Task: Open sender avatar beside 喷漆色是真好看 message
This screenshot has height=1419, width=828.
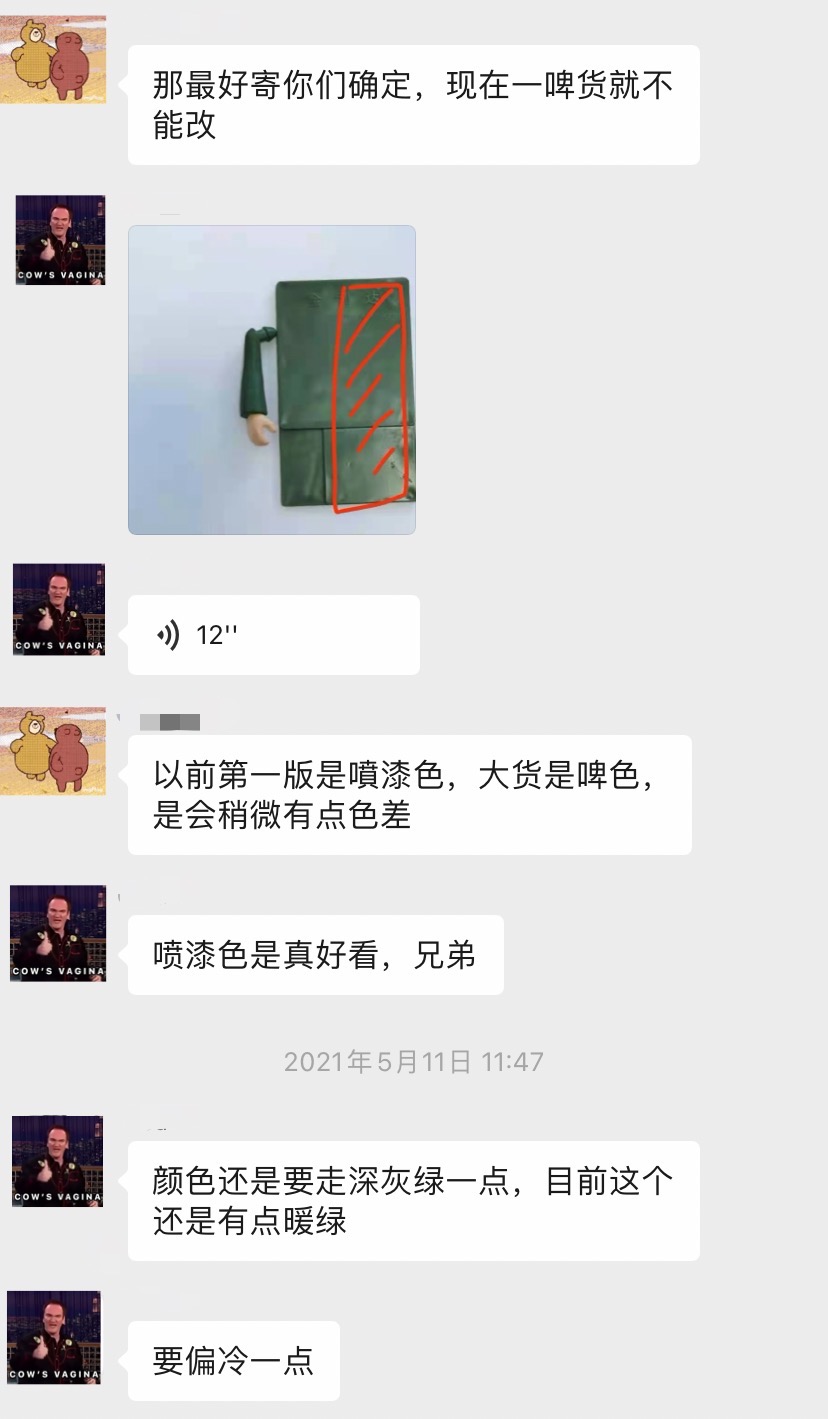Action: point(58,933)
